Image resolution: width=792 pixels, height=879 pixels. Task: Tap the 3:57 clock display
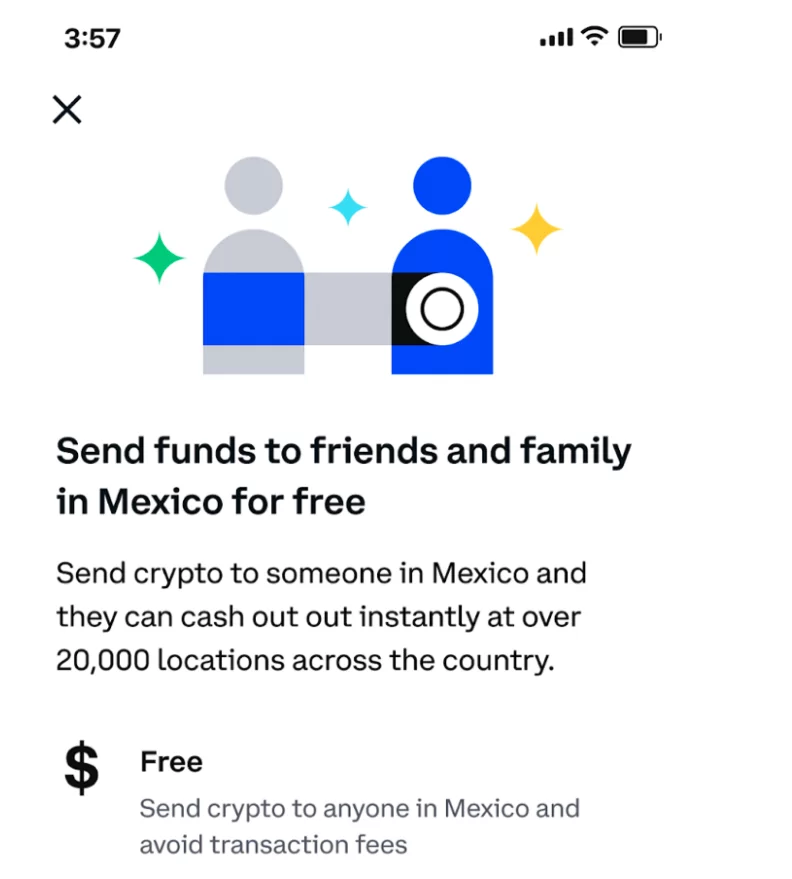coord(93,37)
